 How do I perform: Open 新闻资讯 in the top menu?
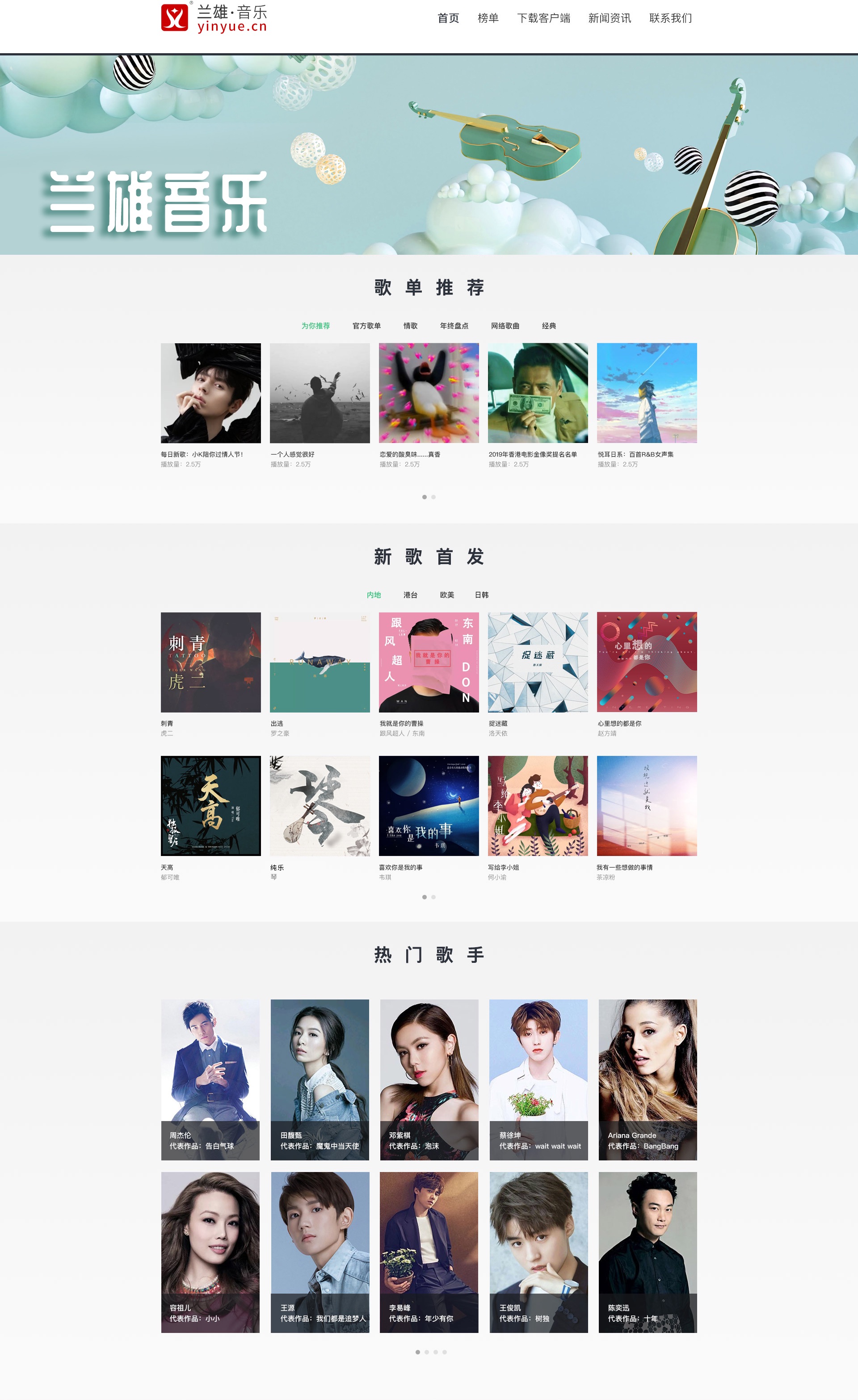(609, 18)
